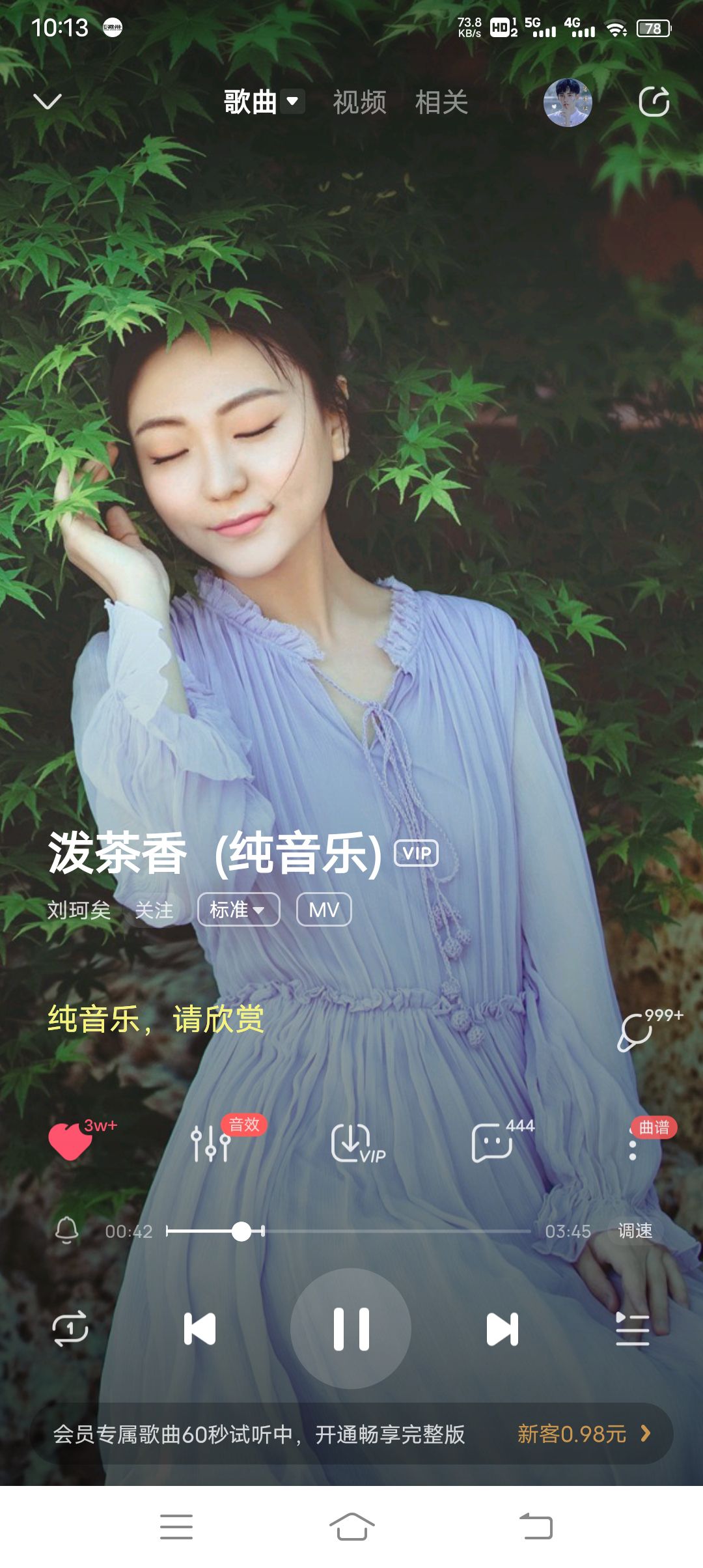Open the 标准 audio quality dropdown
This screenshot has height=1568, width=703.
(x=238, y=909)
